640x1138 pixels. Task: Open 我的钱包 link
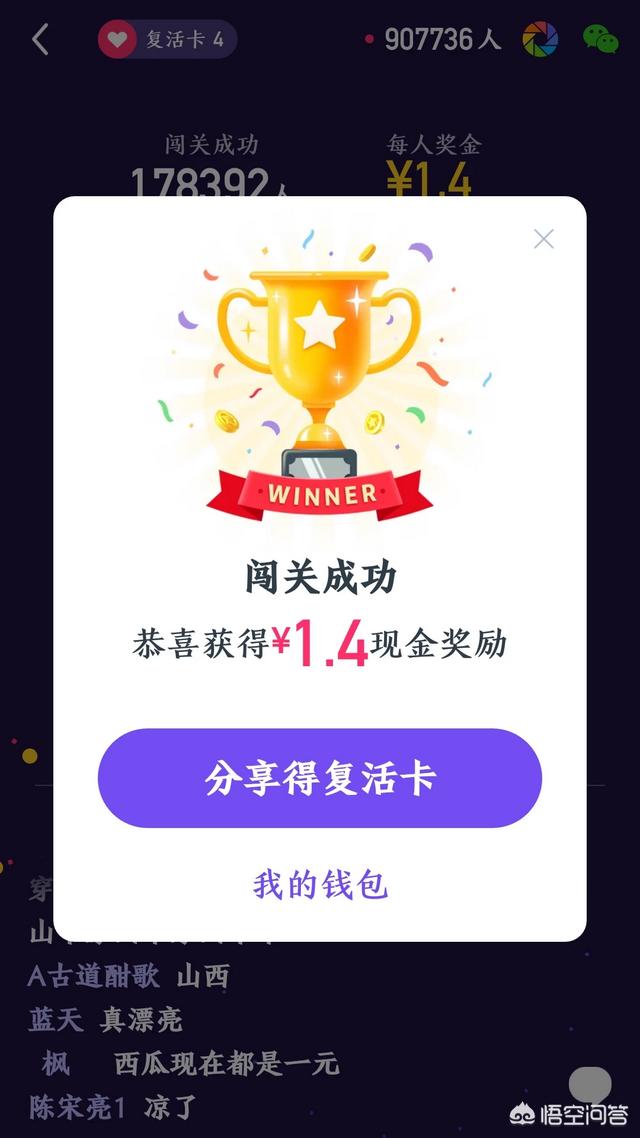320,885
